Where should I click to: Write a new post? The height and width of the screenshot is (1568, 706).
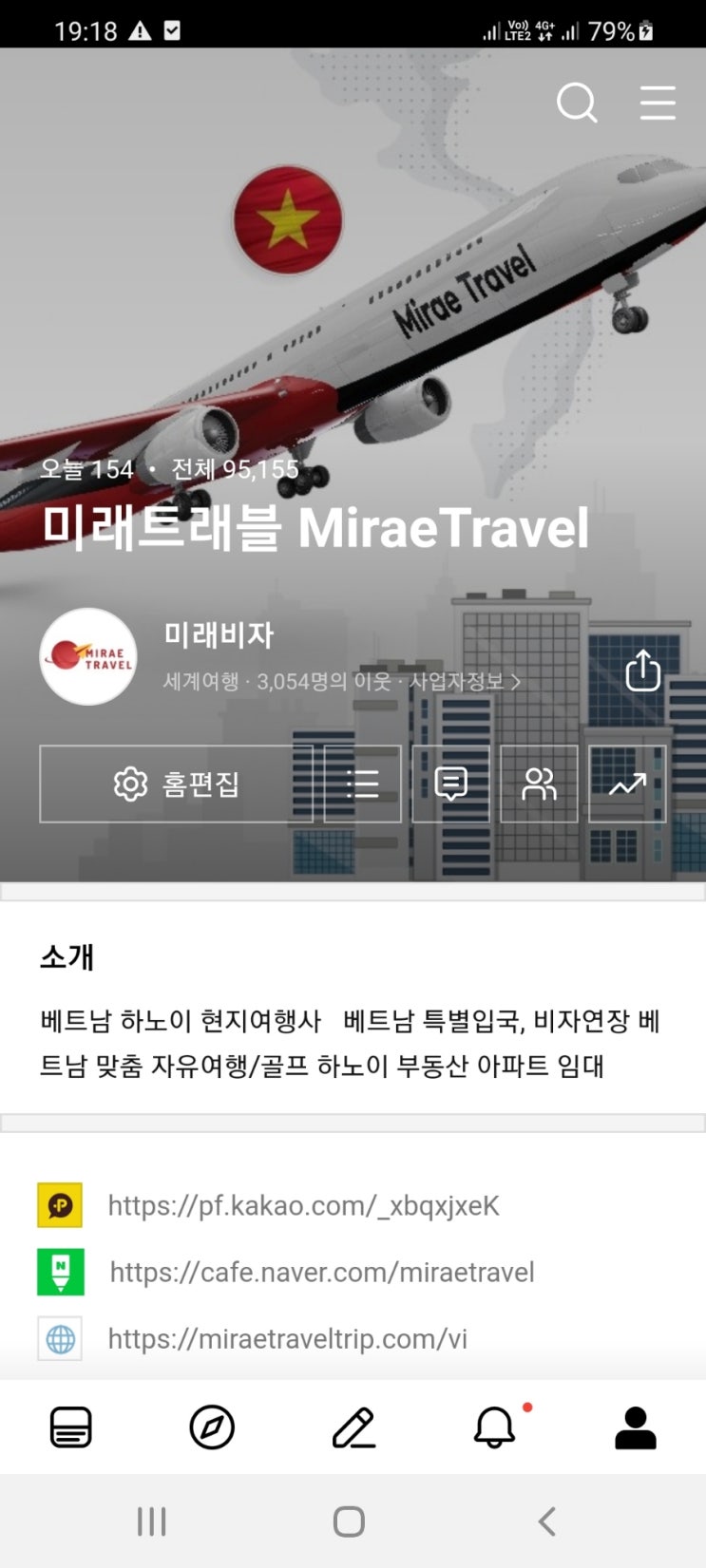coord(353,1426)
